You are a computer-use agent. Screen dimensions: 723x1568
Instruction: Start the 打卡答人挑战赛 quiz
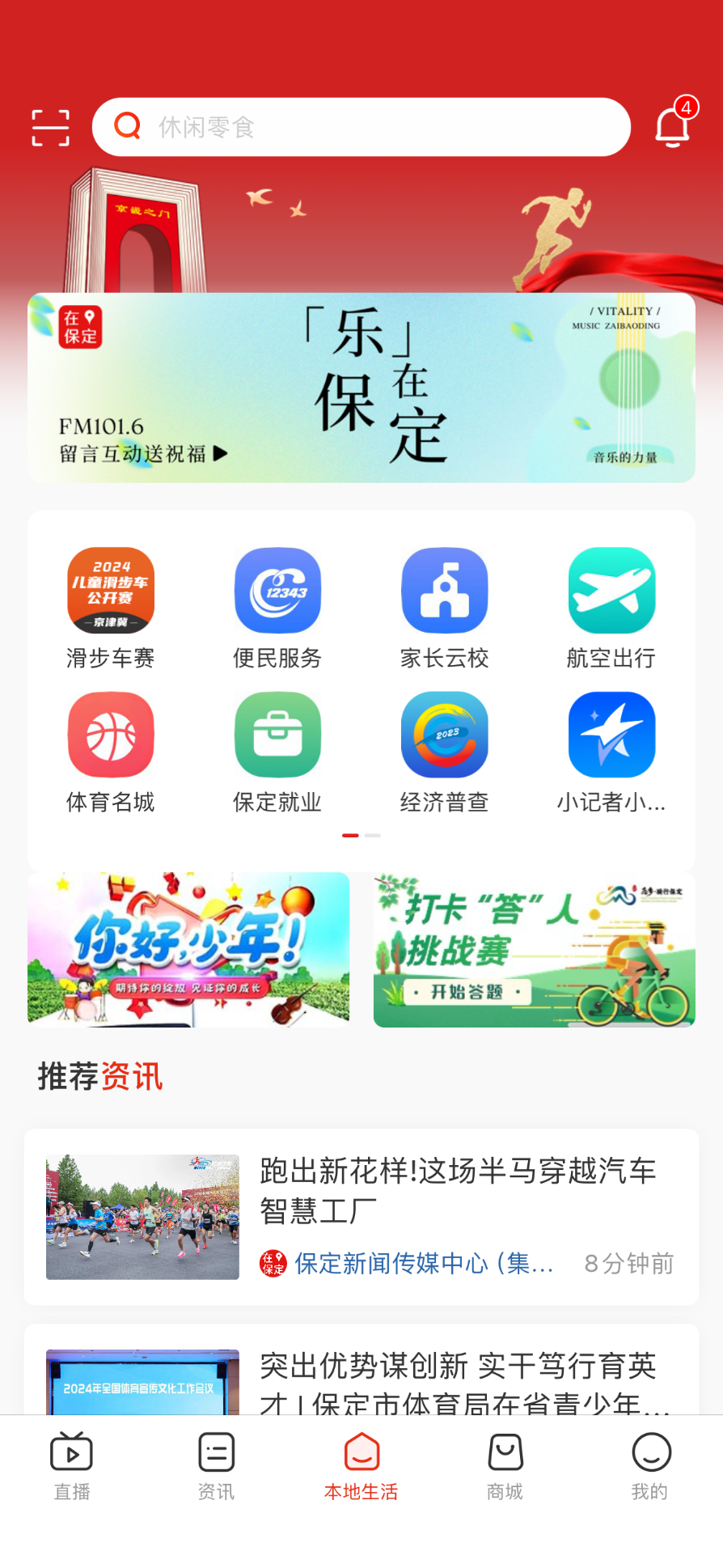(534, 949)
